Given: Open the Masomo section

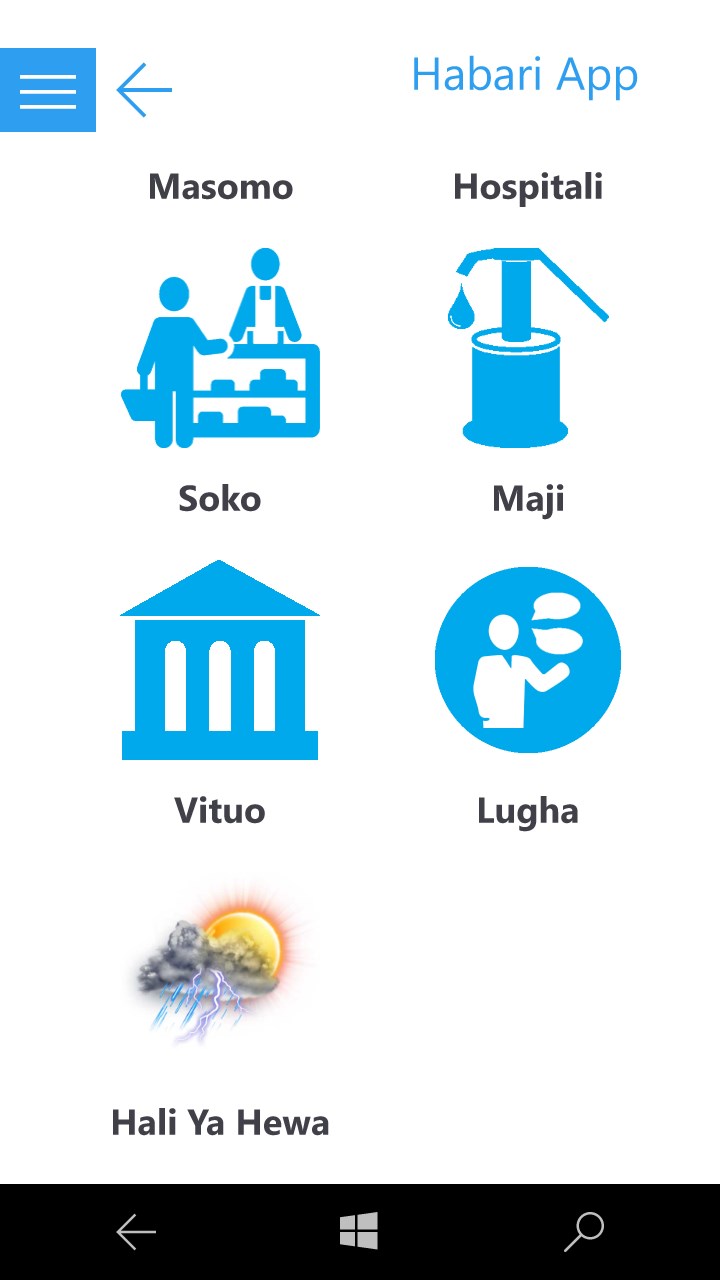Looking at the screenshot, I should coord(220,187).
